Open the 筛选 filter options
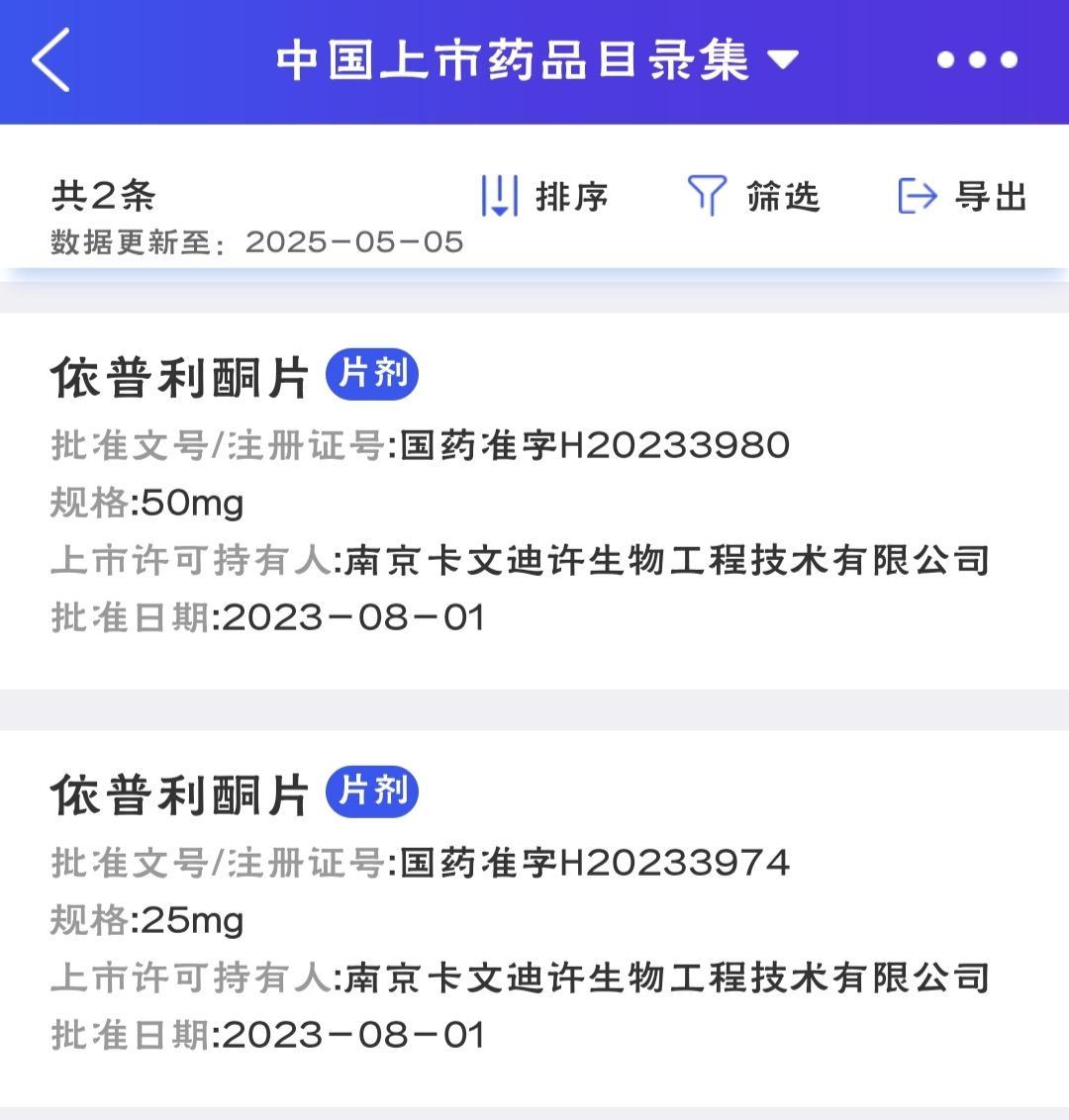Screen dimensions: 1069x1120 coord(754,196)
